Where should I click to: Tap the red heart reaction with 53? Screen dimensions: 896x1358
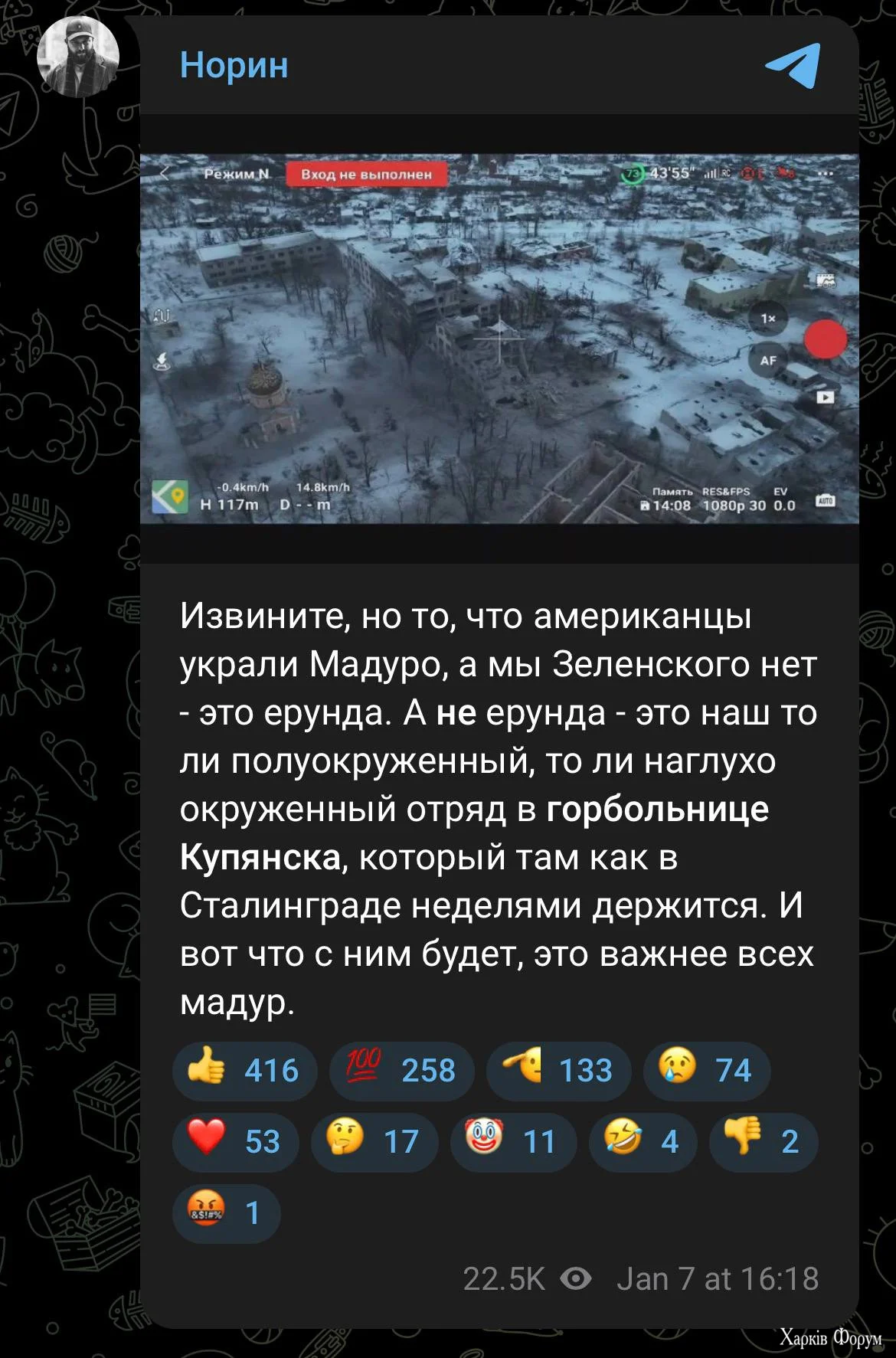(x=235, y=1141)
